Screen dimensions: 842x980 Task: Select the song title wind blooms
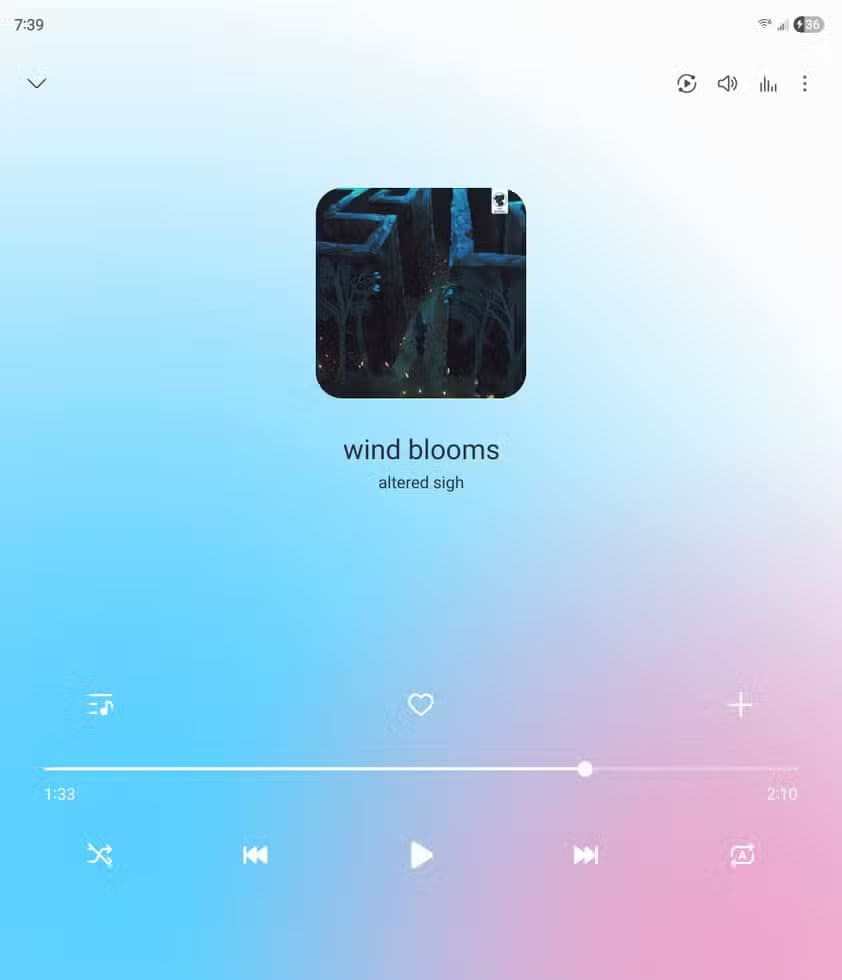420,450
